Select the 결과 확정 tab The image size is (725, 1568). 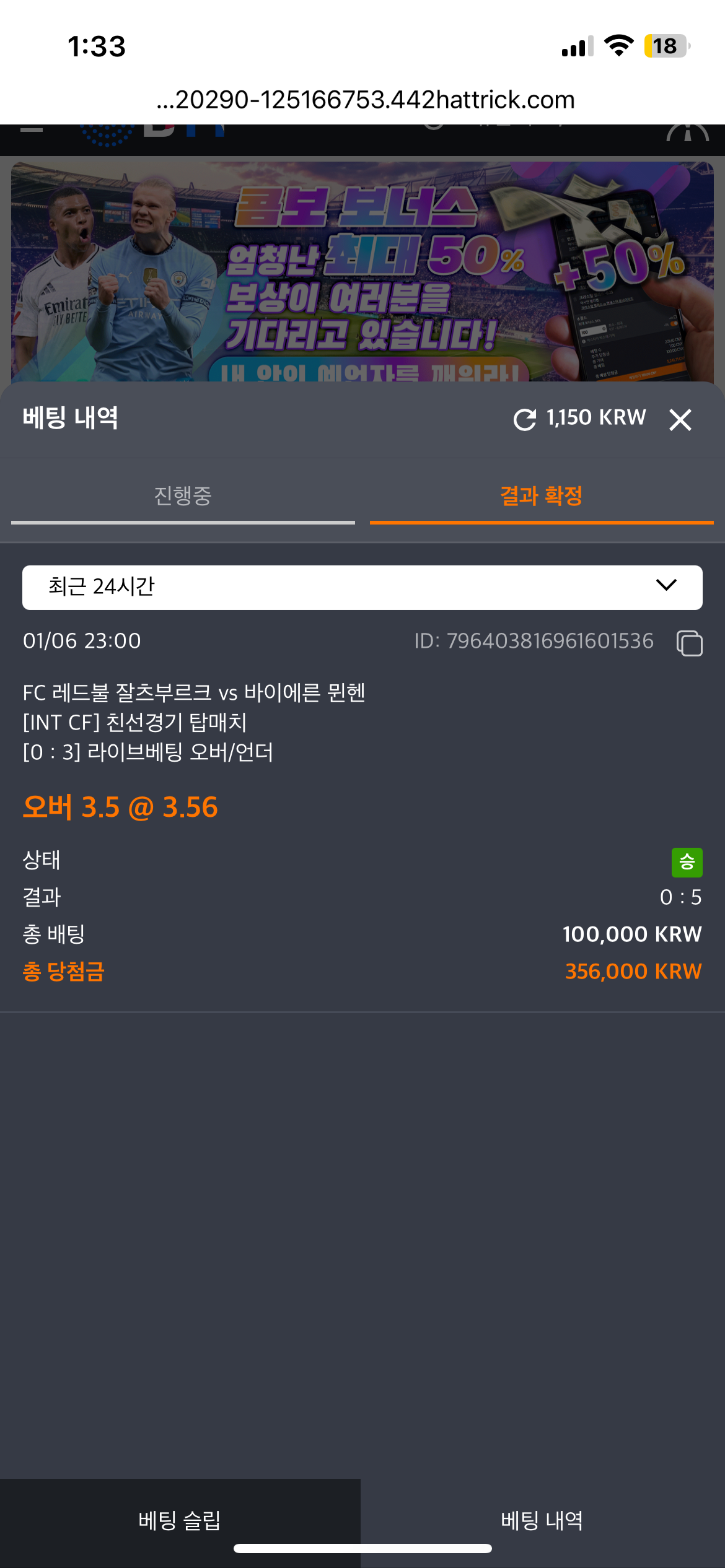541,496
